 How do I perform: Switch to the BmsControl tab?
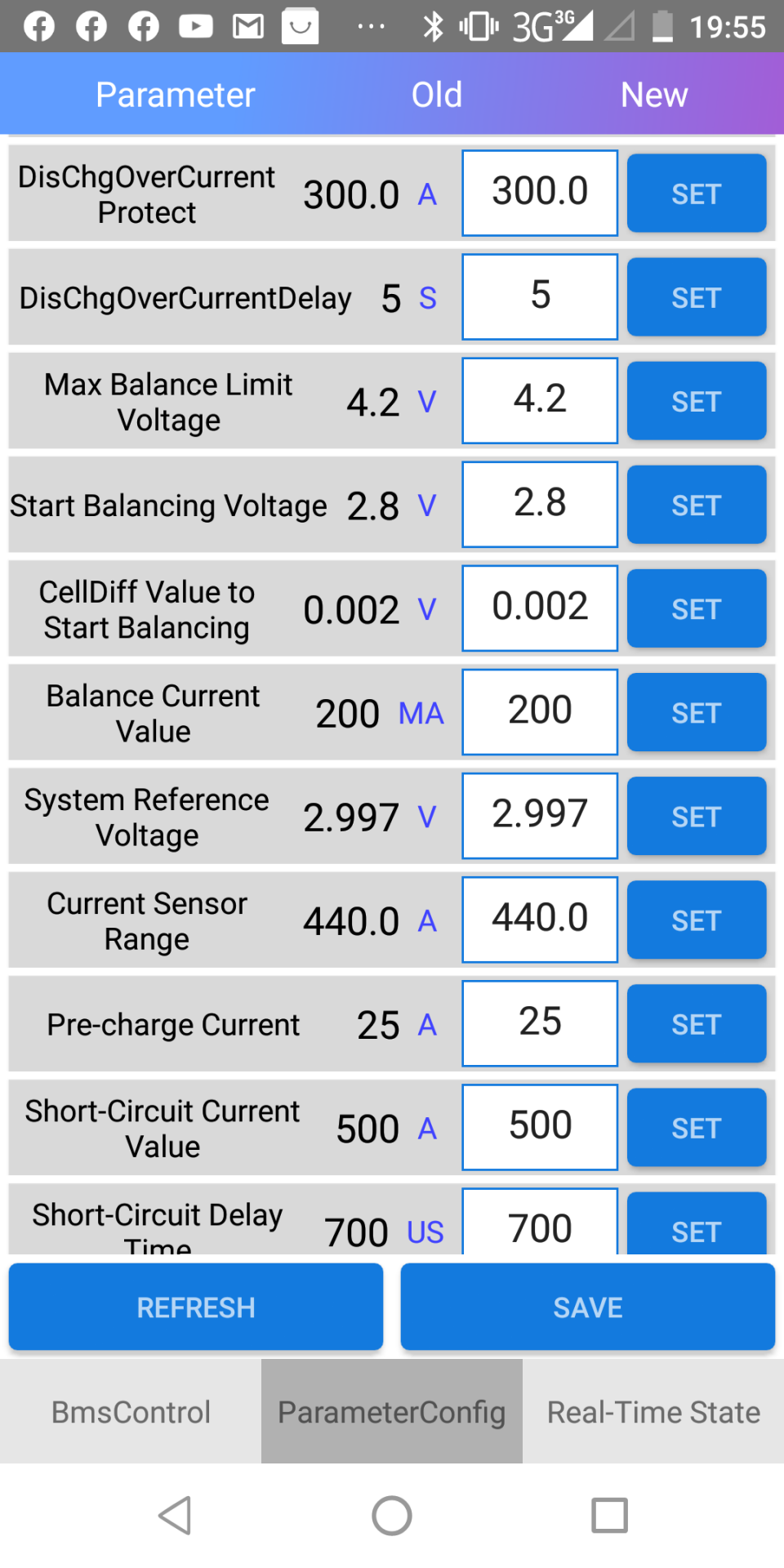[131, 1412]
